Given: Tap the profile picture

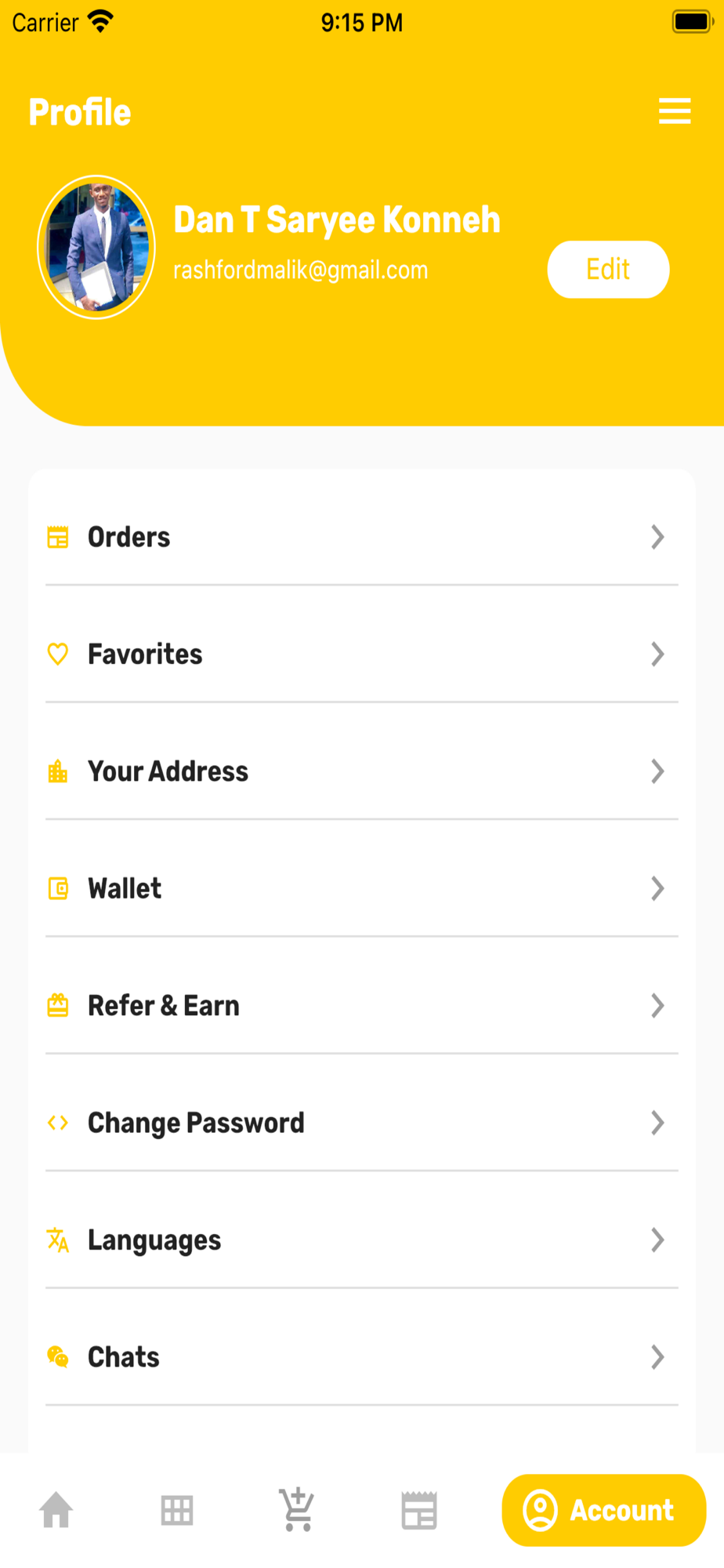Looking at the screenshot, I should pos(96,247).
